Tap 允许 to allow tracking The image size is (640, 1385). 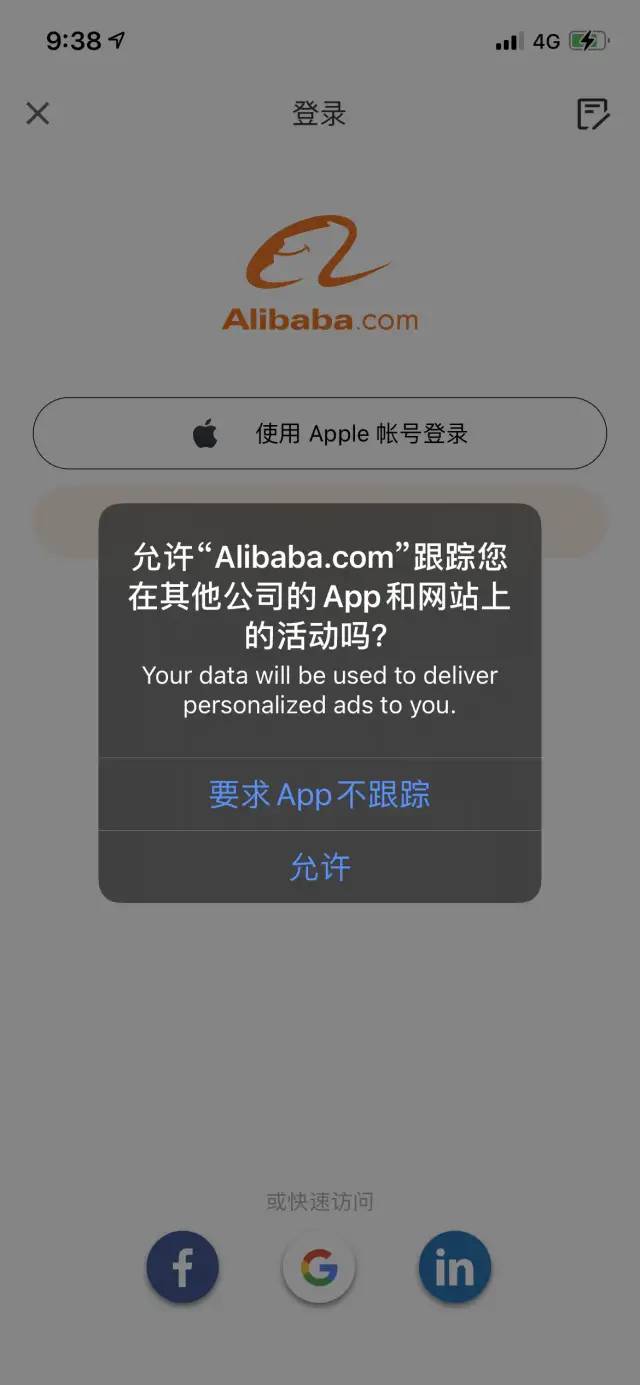319,866
